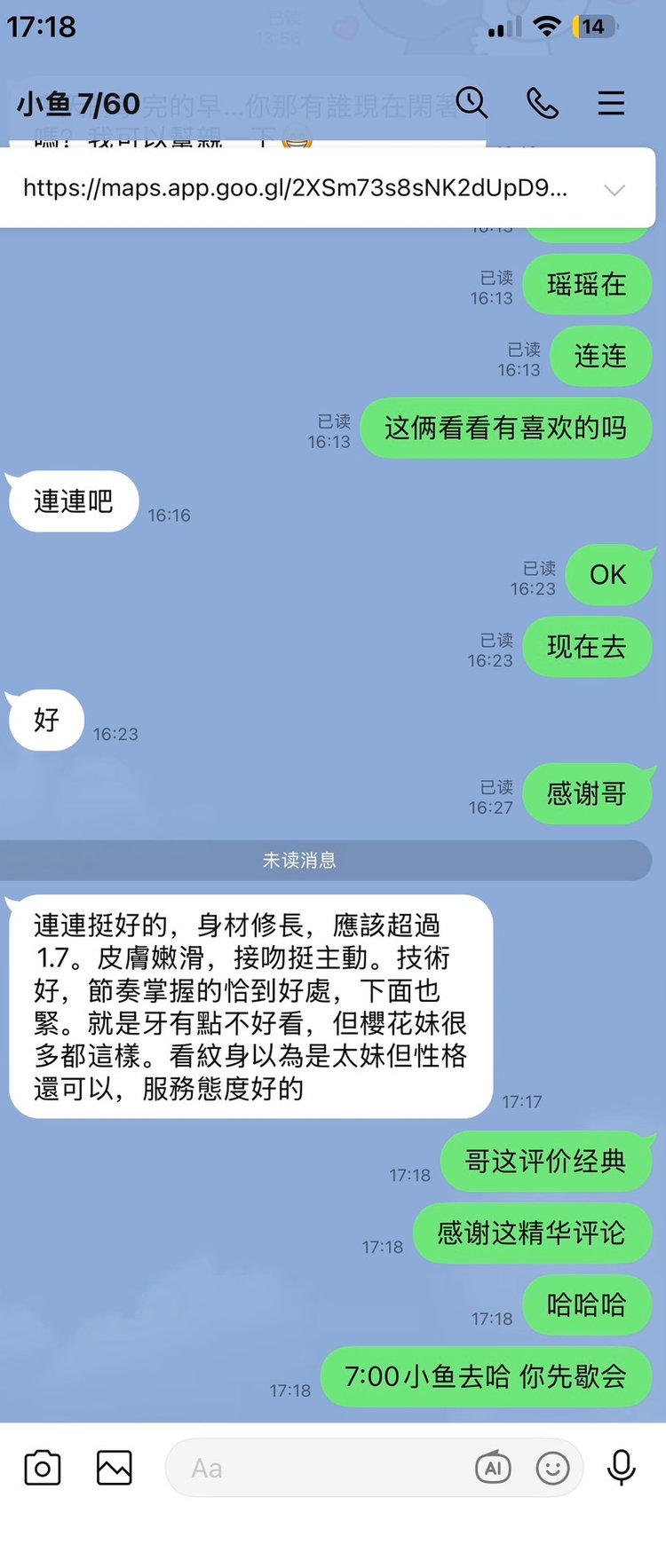This screenshot has height=1568, width=666.
Task: Open the camera to take a photo
Action: pos(43,1468)
